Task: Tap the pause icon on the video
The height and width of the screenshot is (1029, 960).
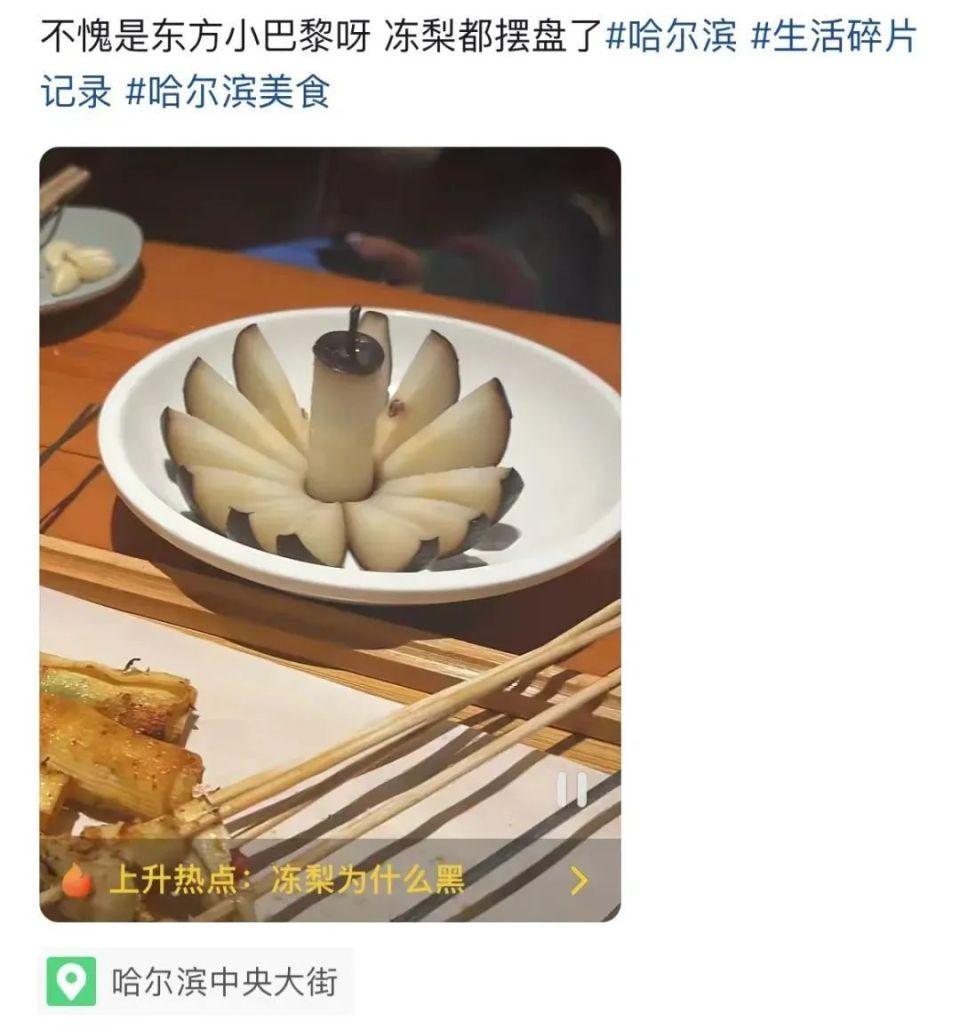Action: 571,790
